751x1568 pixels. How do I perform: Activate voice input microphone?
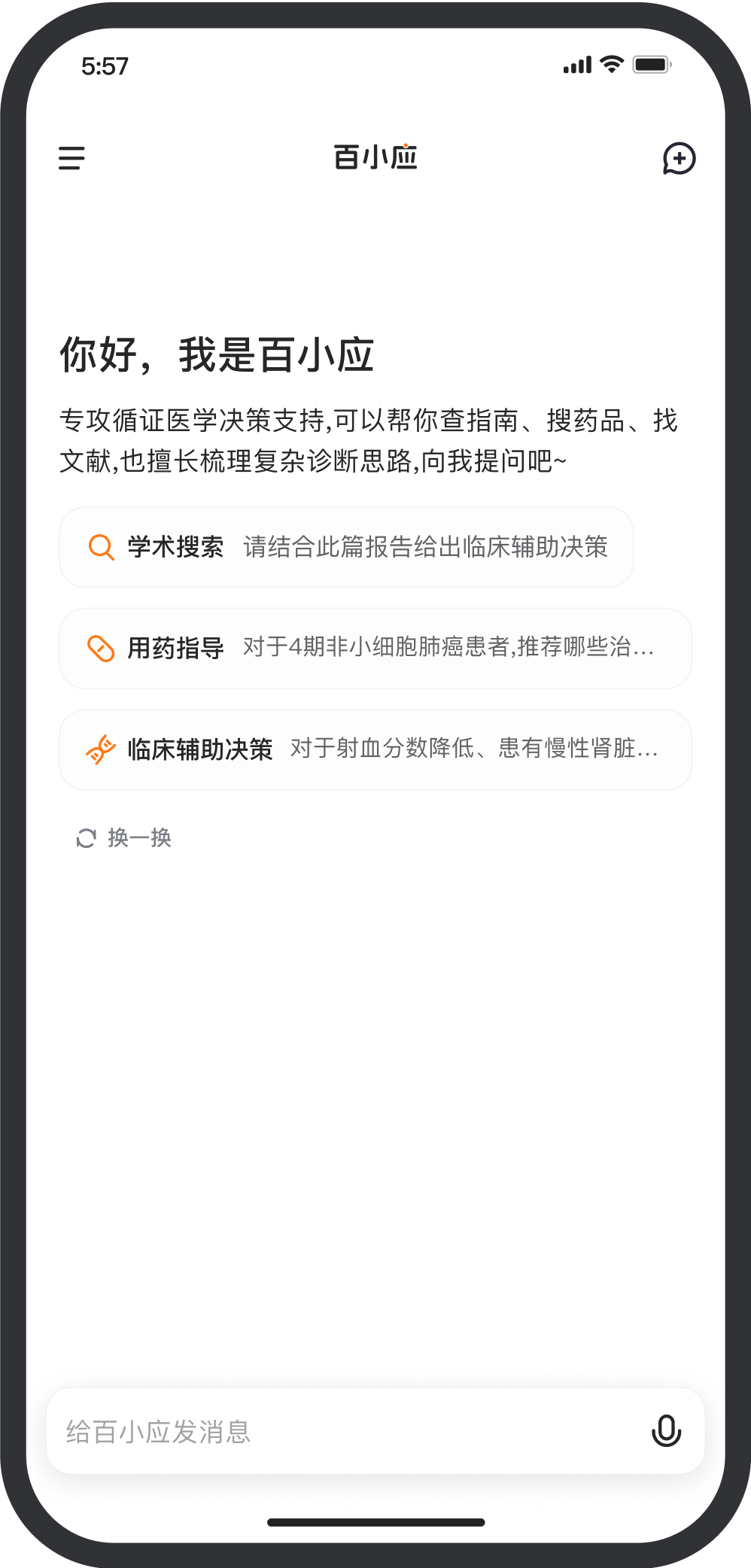pos(666,1431)
